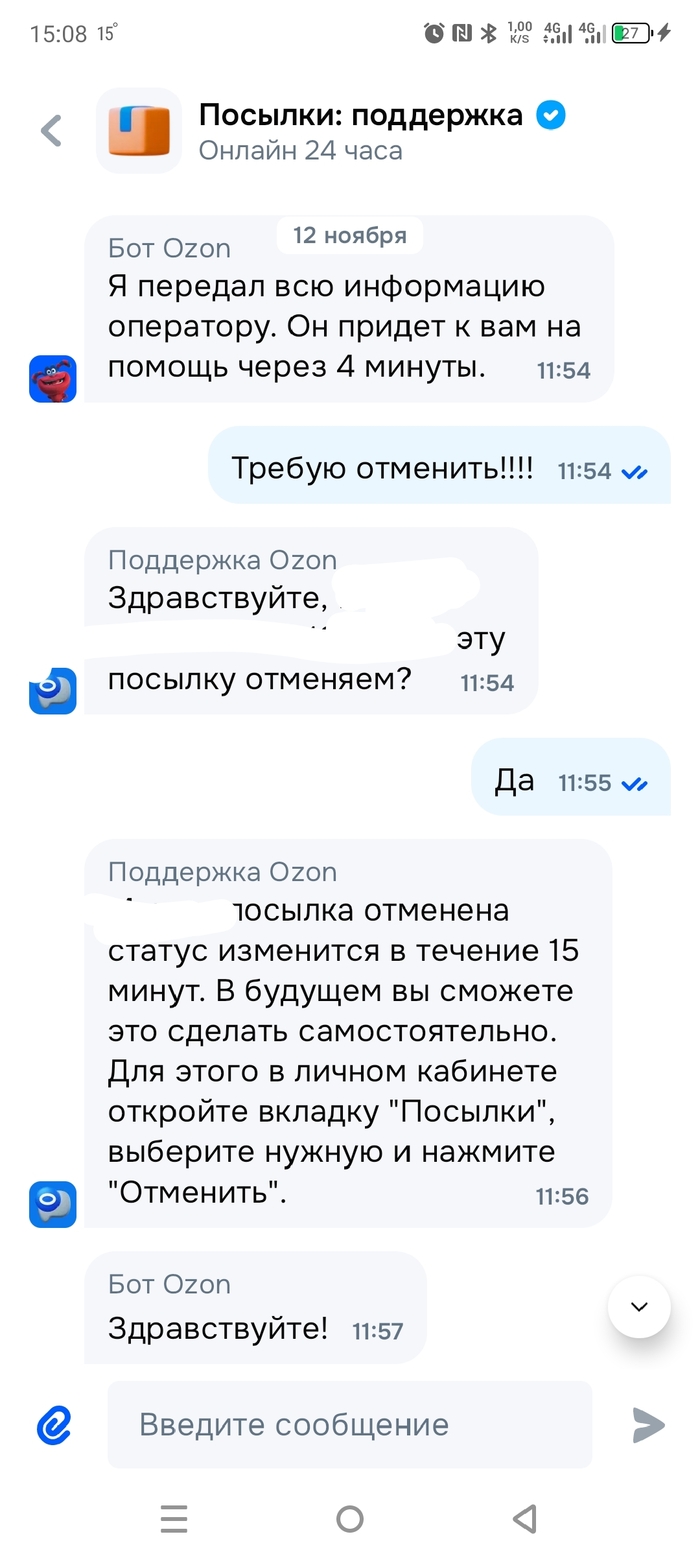Jump to latest messages with the down chevron
Image resolution: width=700 pixels, height=1556 pixels.
(x=639, y=1307)
